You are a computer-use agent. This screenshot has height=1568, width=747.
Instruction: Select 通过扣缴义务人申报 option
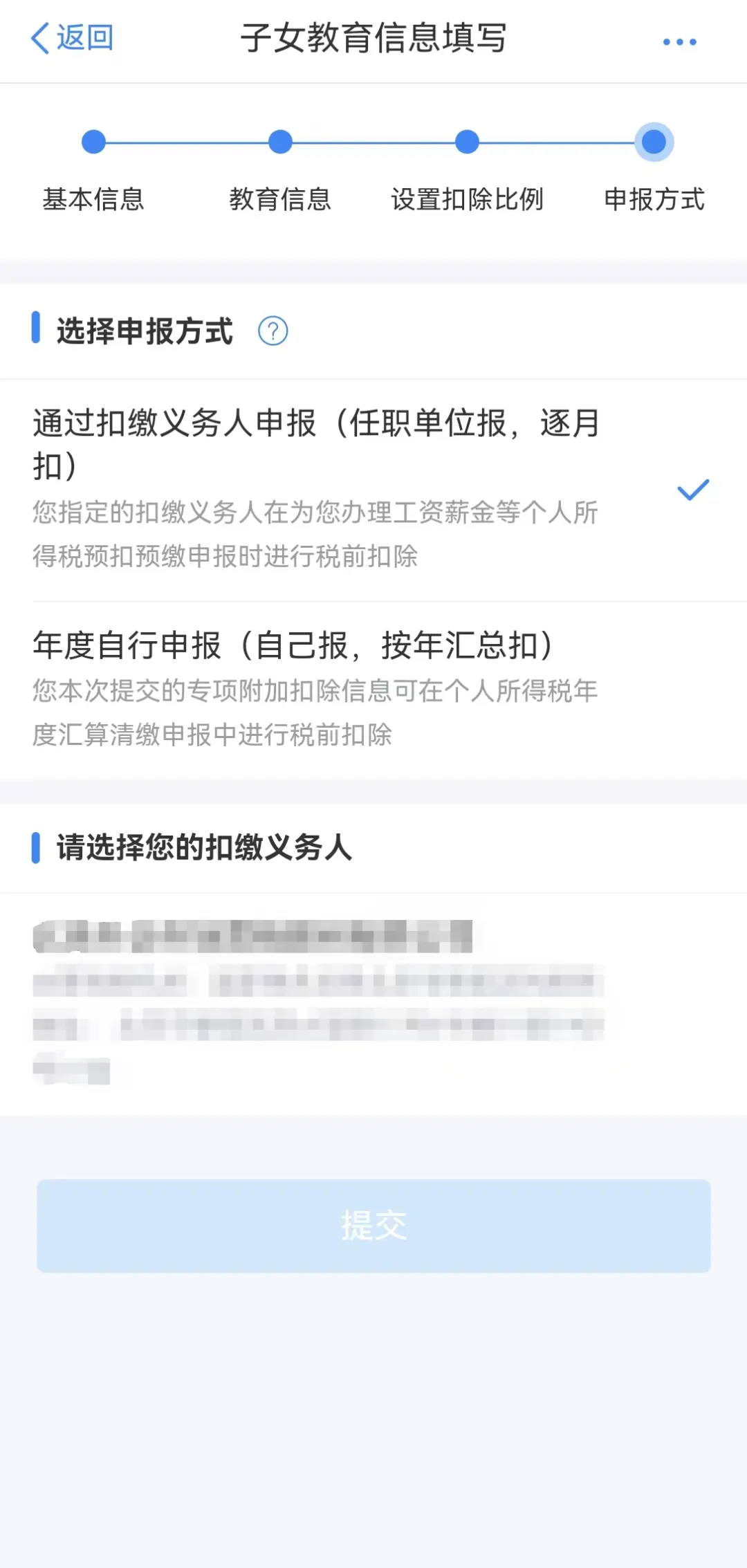coord(315,488)
